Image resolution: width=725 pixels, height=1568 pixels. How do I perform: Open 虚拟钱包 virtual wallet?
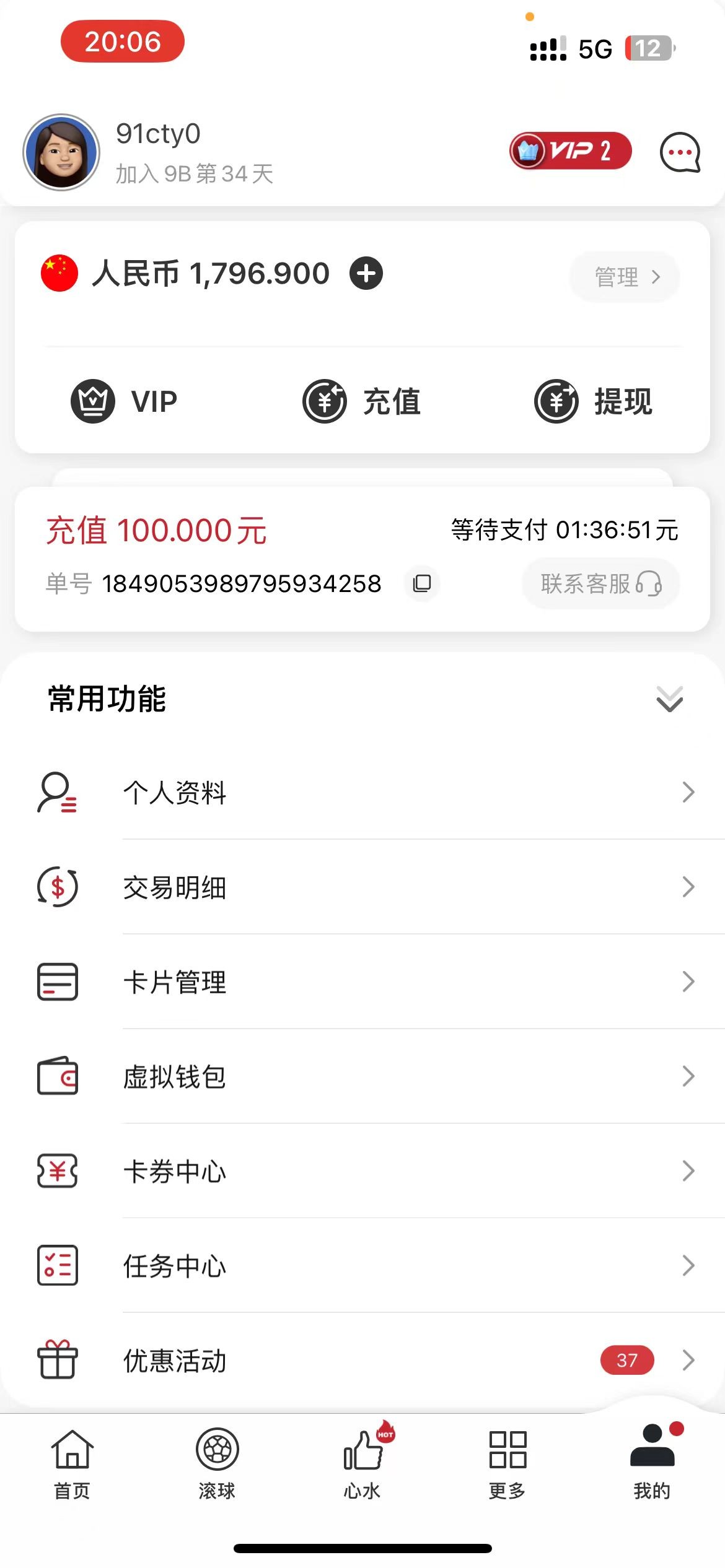pyautogui.click(x=362, y=1076)
